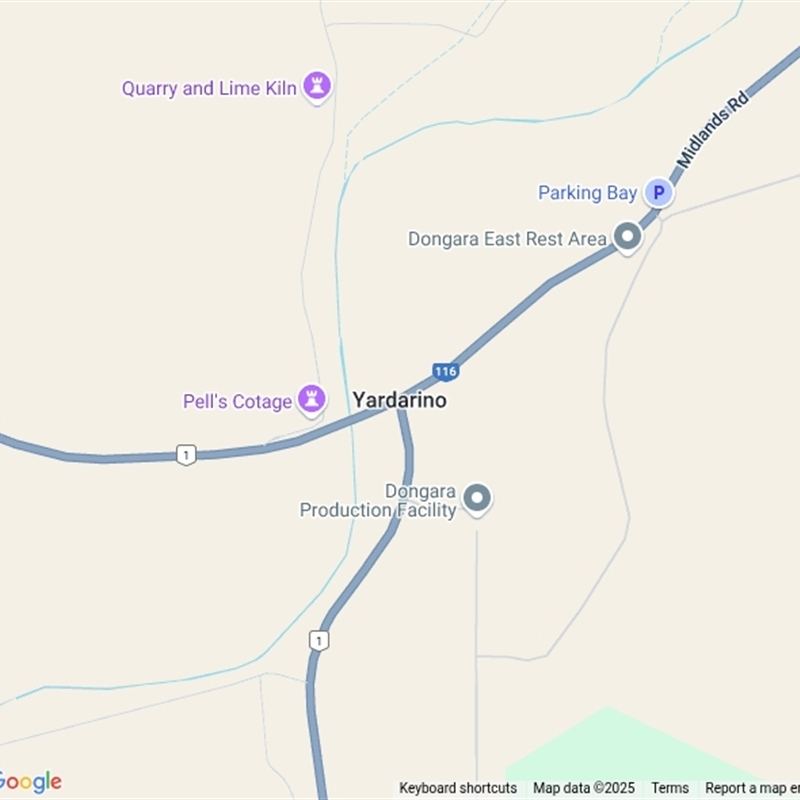
Task: Select the Parking Bay marker
Action: coord(658,191)
